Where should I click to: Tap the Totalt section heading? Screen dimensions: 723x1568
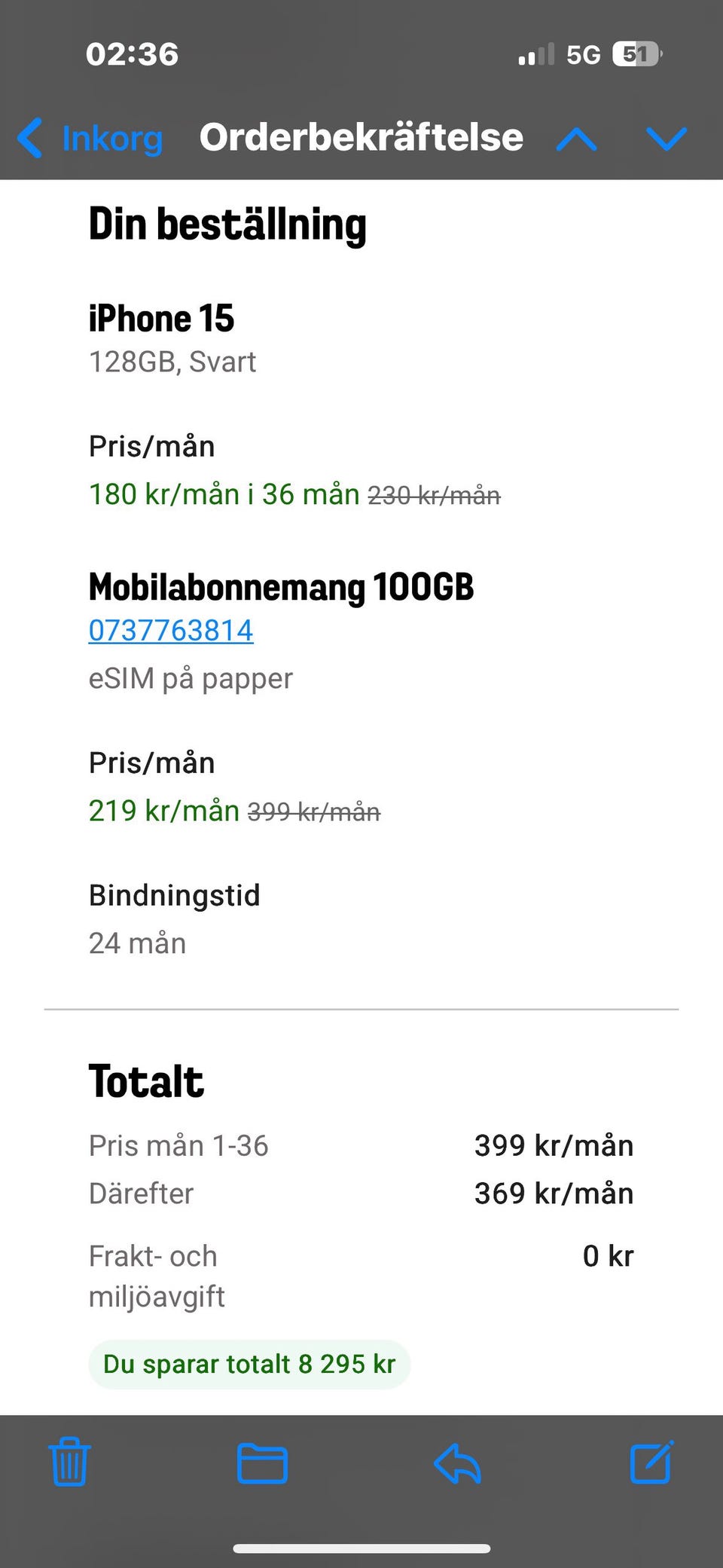(x=145, y=1080)
